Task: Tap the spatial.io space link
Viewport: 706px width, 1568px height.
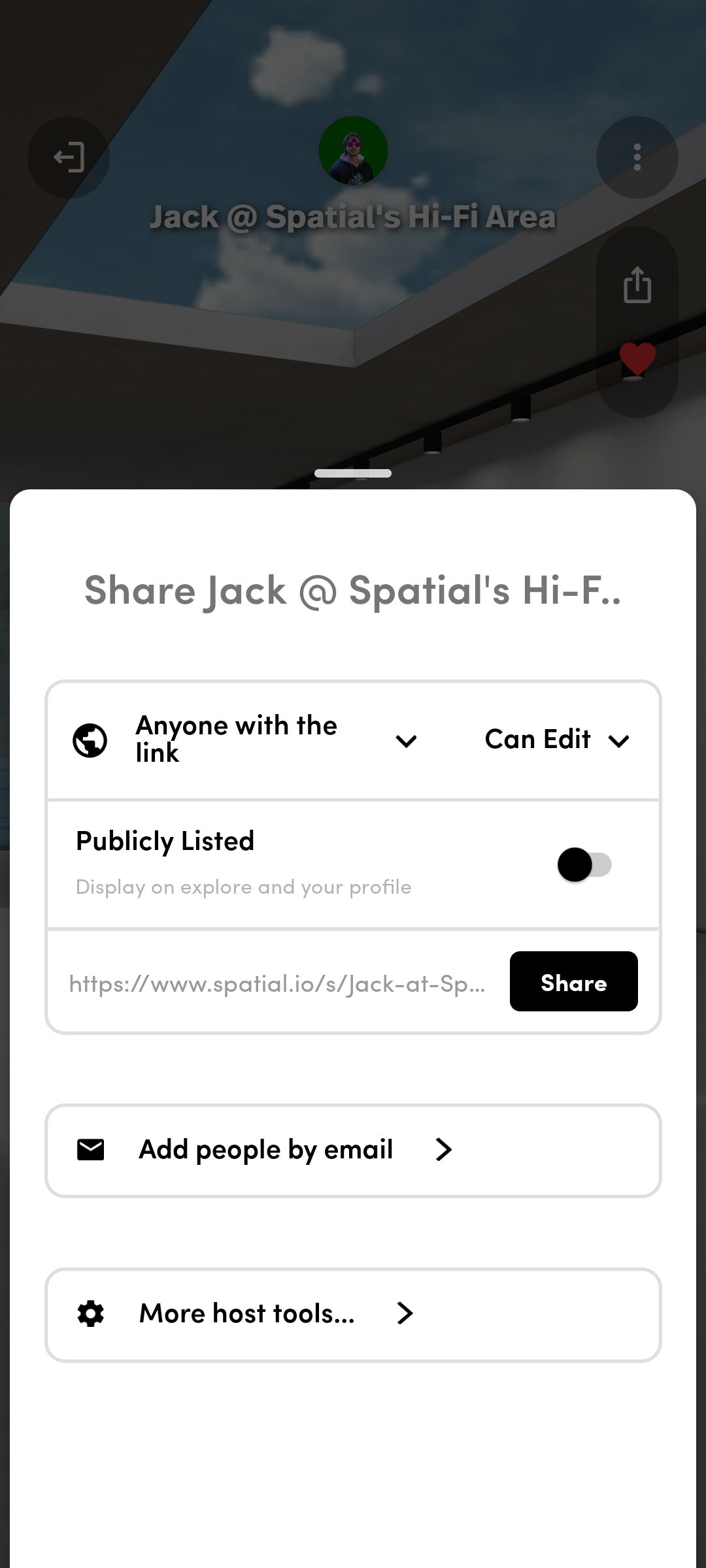Action: [x=277, y=983]
